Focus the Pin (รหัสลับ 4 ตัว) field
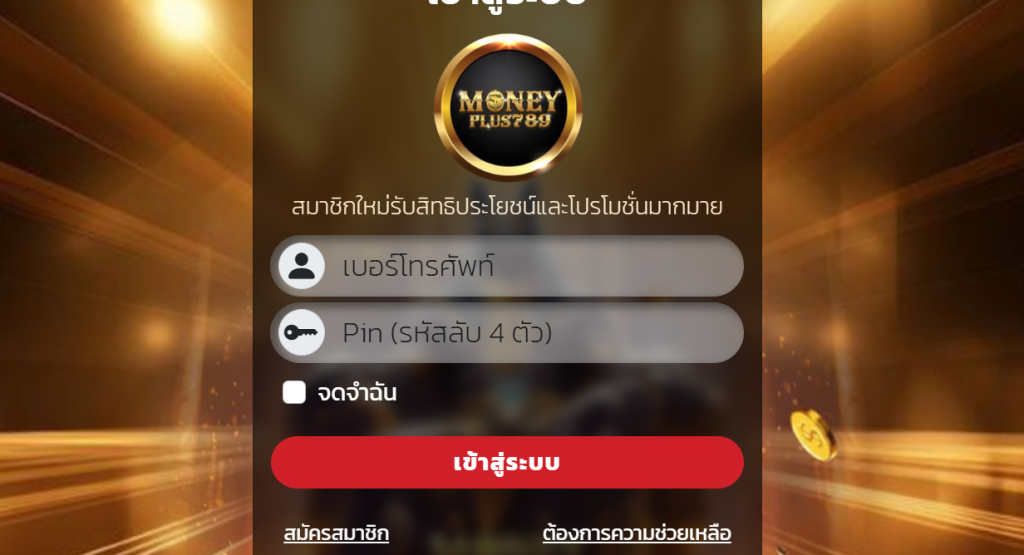 (x=530, y=333)
